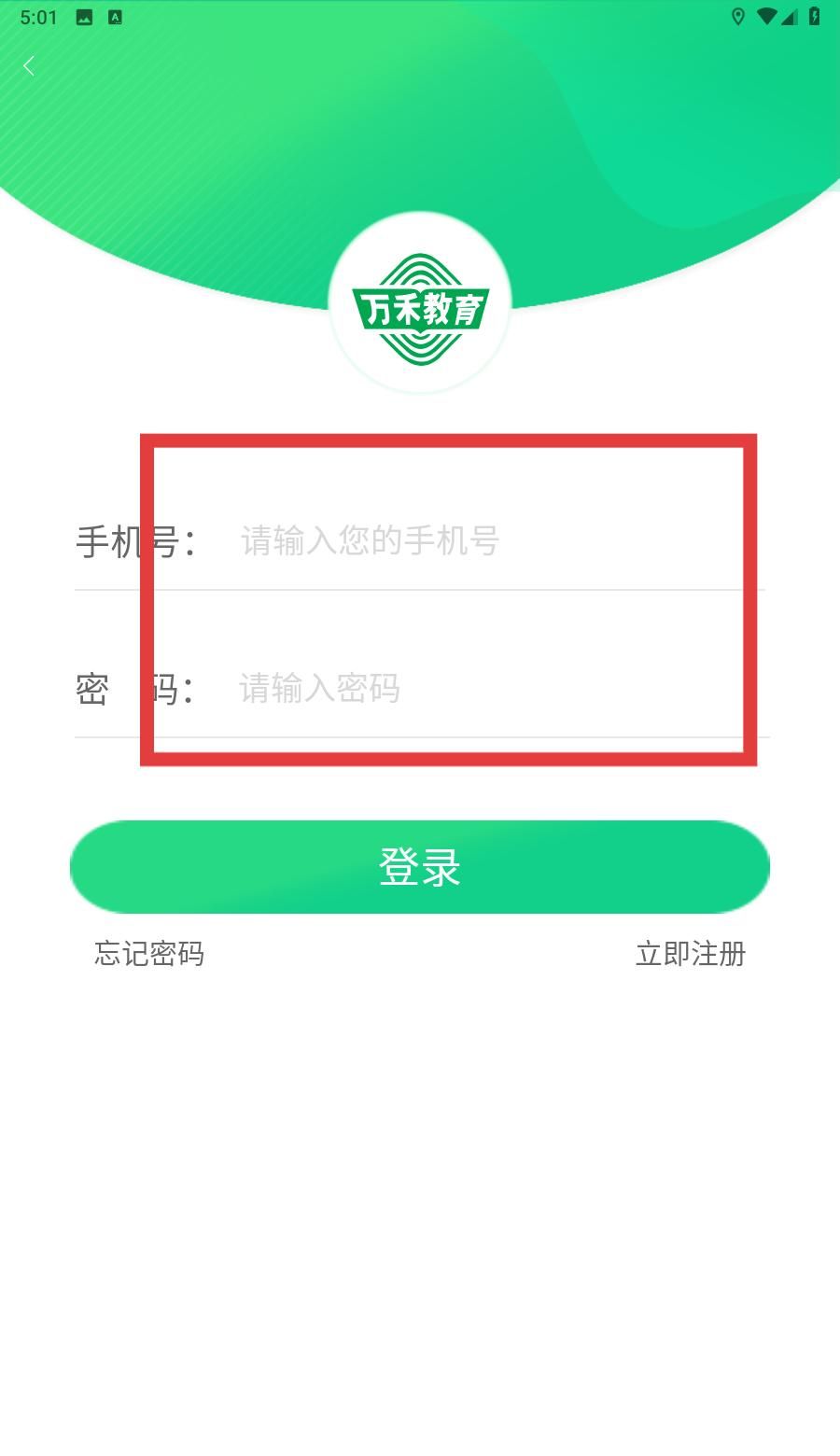The width and height of the screenshot is (840, 1456).
Task: Click the signal strength icon in the status bar
Action: [791, 16]
